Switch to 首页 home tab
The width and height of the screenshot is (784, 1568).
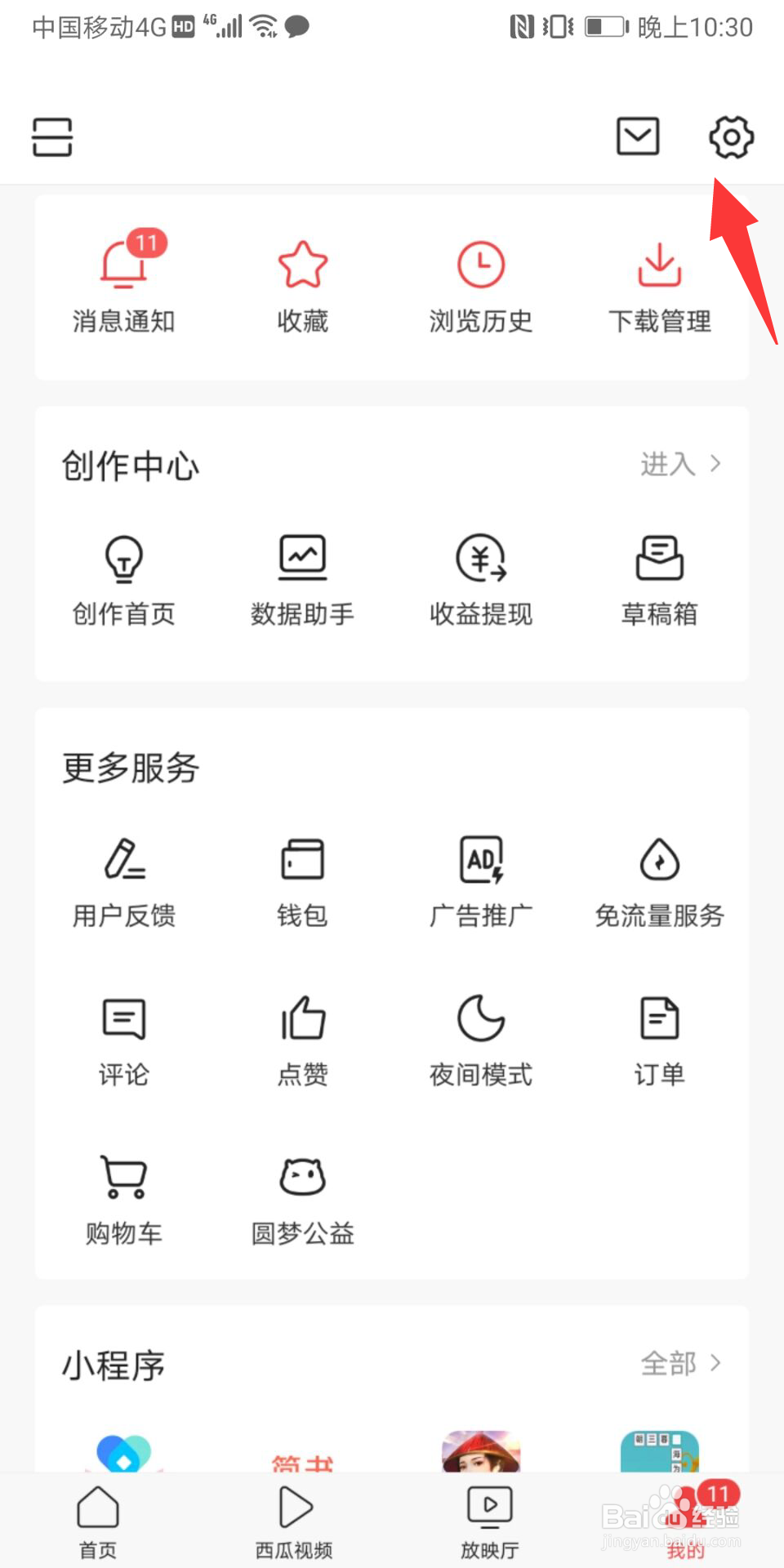(x=98, y=1519)
